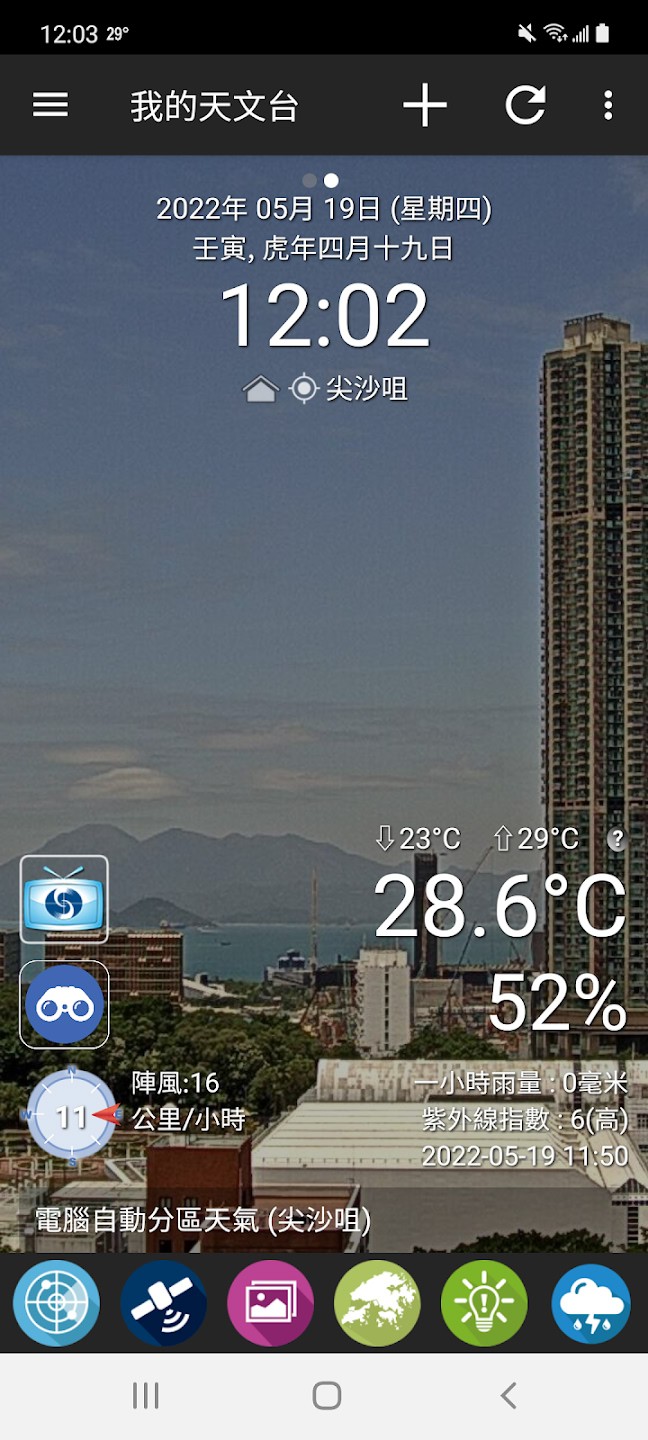This screenshot has width=648, height=1440.
Task: Open the wind compass showing 11
Action: point(72,1115)
